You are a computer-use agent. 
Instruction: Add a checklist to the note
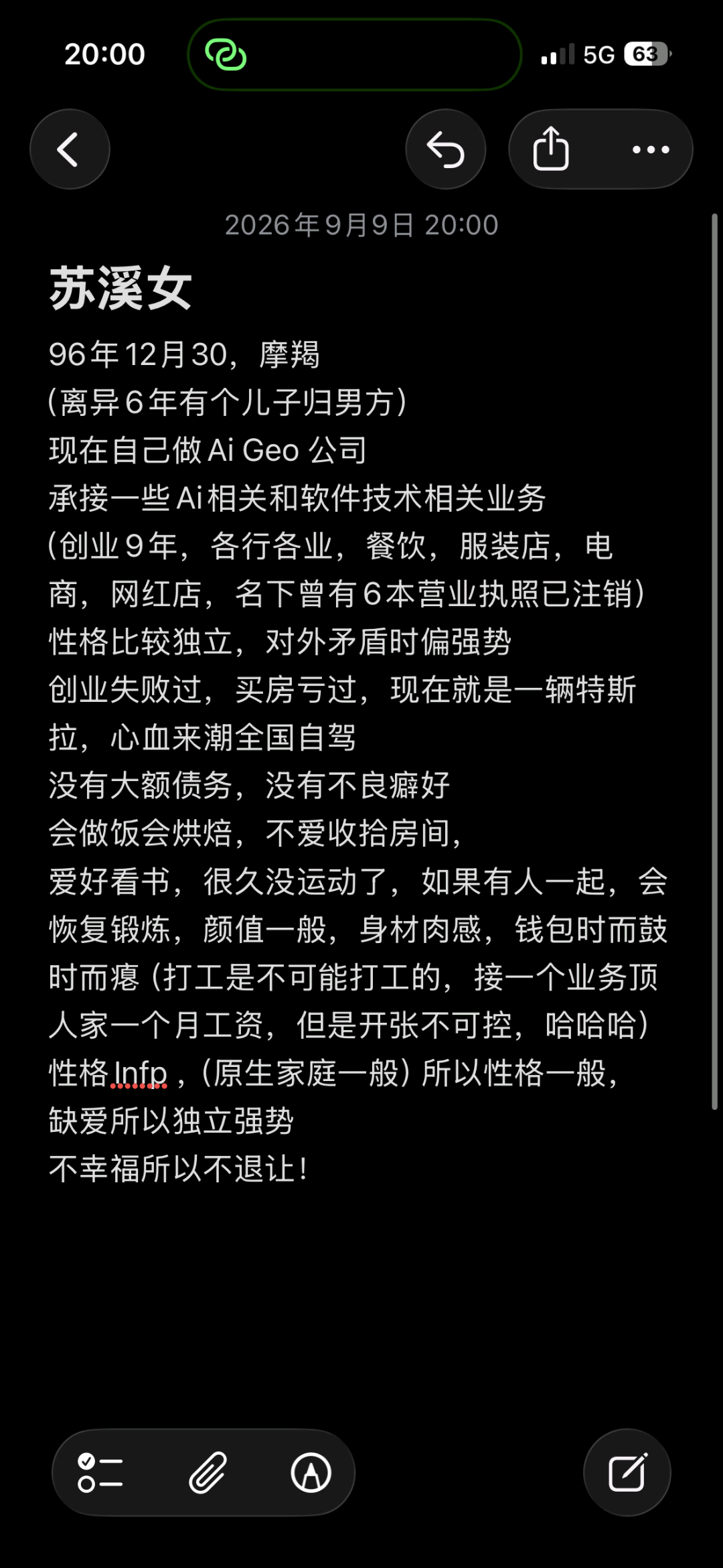[100, 1472]
